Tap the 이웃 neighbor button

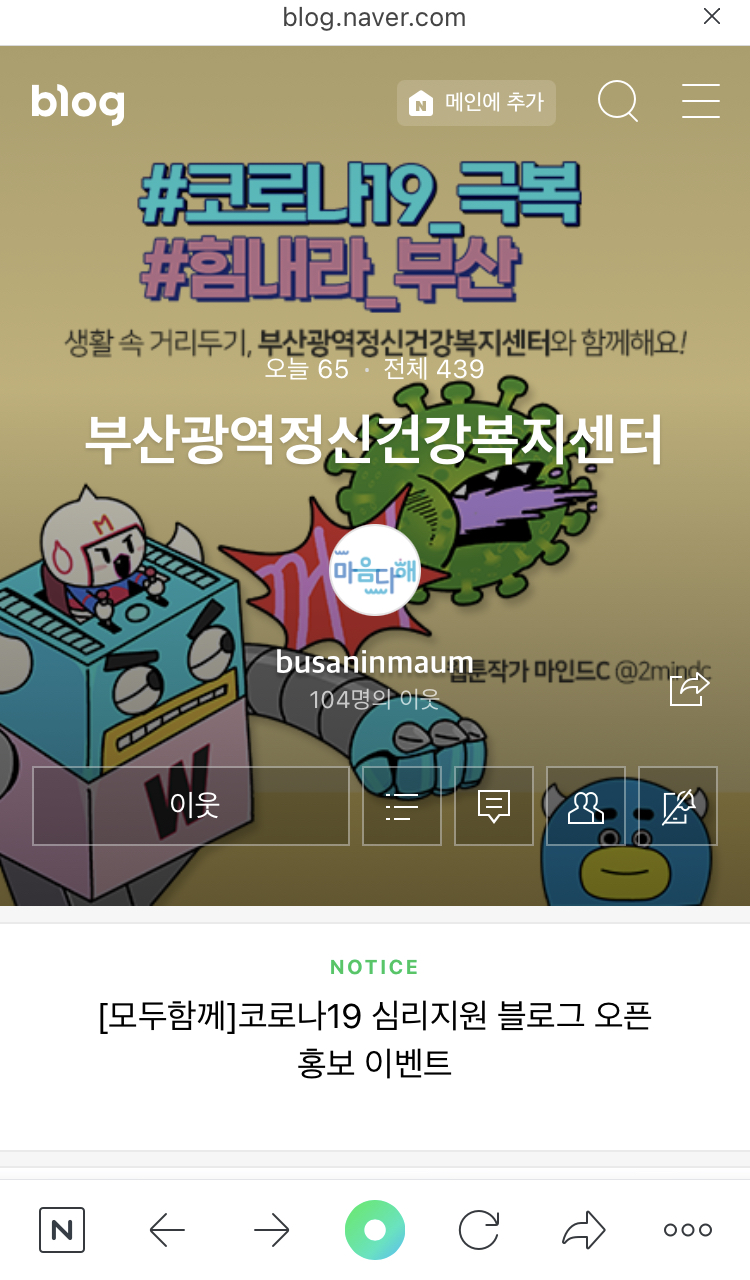coord(192,806)
